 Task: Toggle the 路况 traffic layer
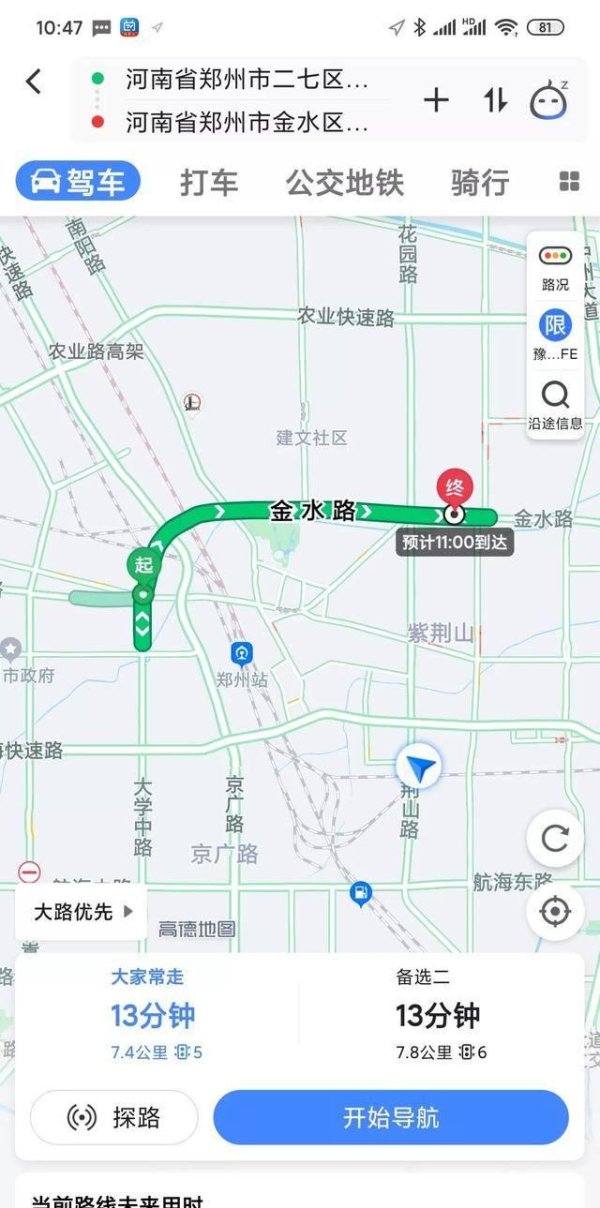pyautogui.click(x=555, y=268)
